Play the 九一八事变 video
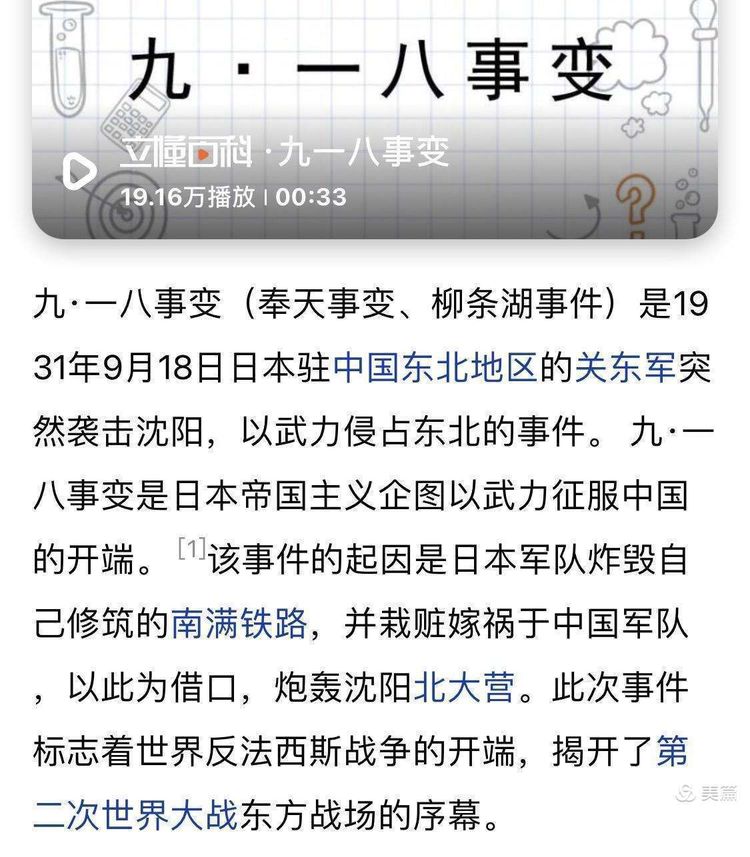Image resolution: width=750 pixels, height=857 pixels. coord(80,170)
